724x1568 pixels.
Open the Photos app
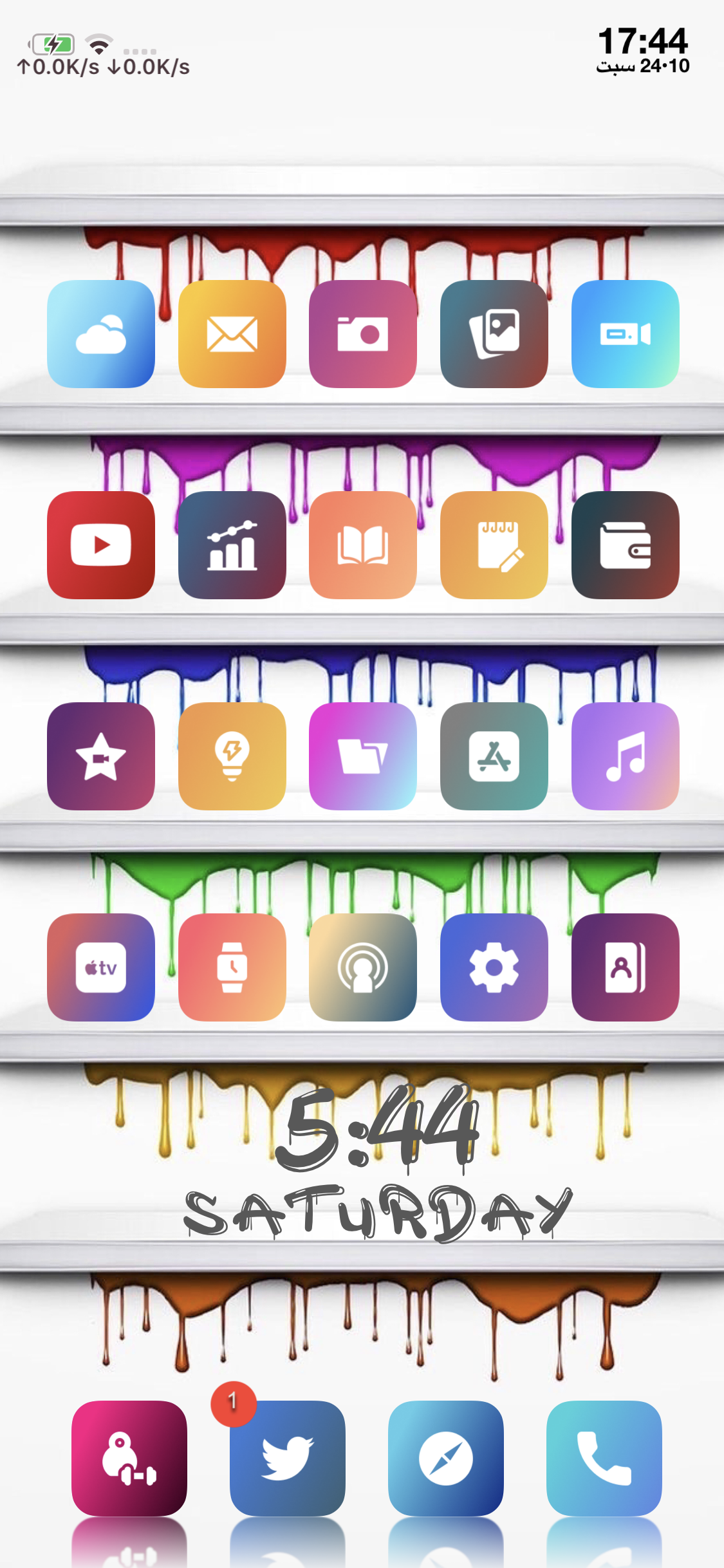coord(494,333)
